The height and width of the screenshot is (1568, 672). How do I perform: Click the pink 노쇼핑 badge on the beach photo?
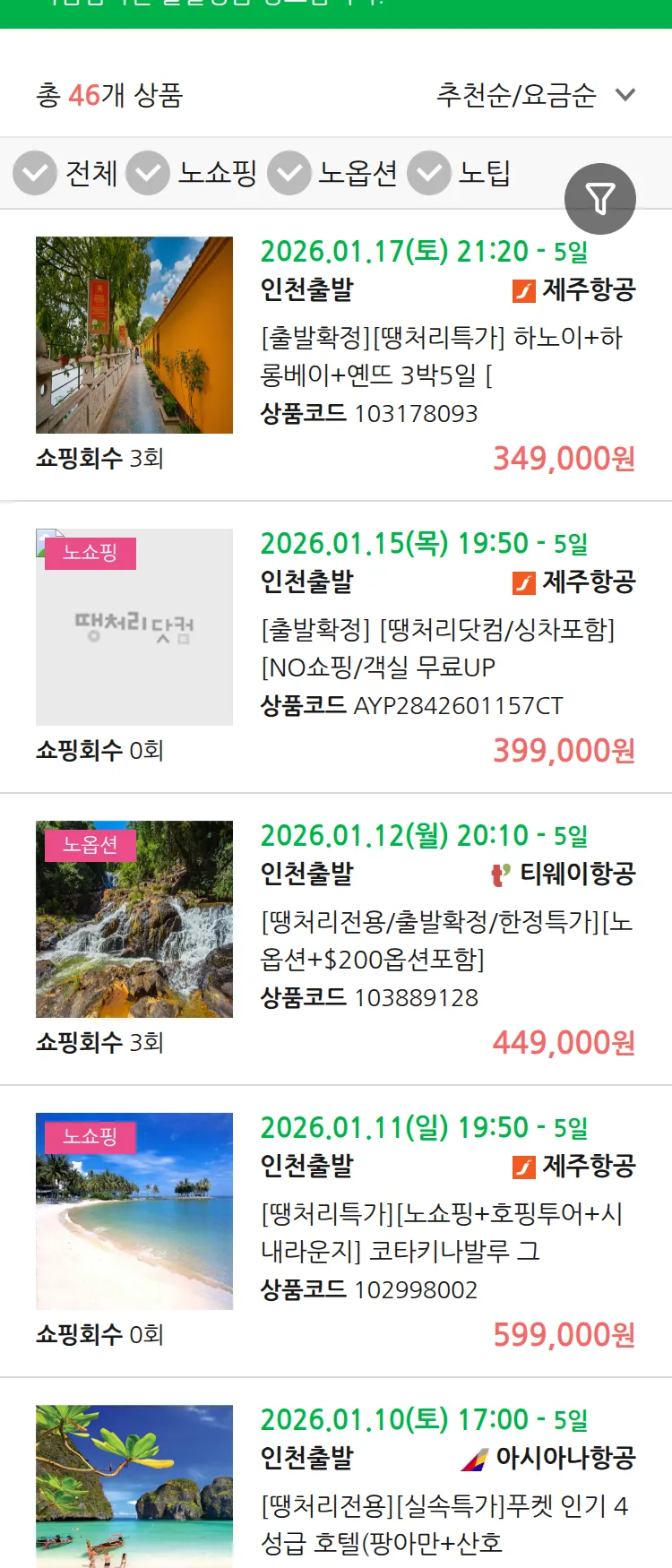click(x=89, y=1136)
